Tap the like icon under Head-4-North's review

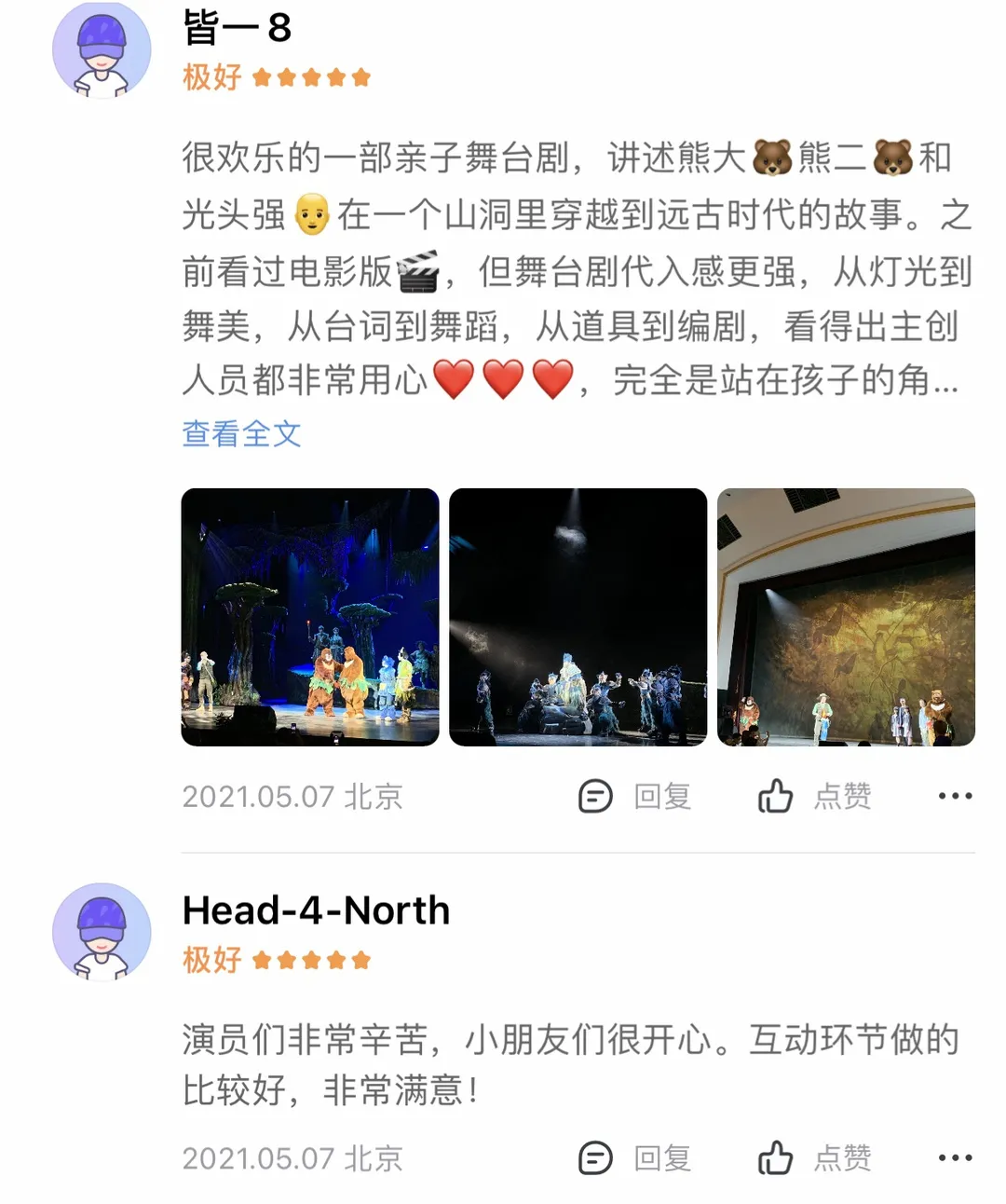tap(776, 1158)
